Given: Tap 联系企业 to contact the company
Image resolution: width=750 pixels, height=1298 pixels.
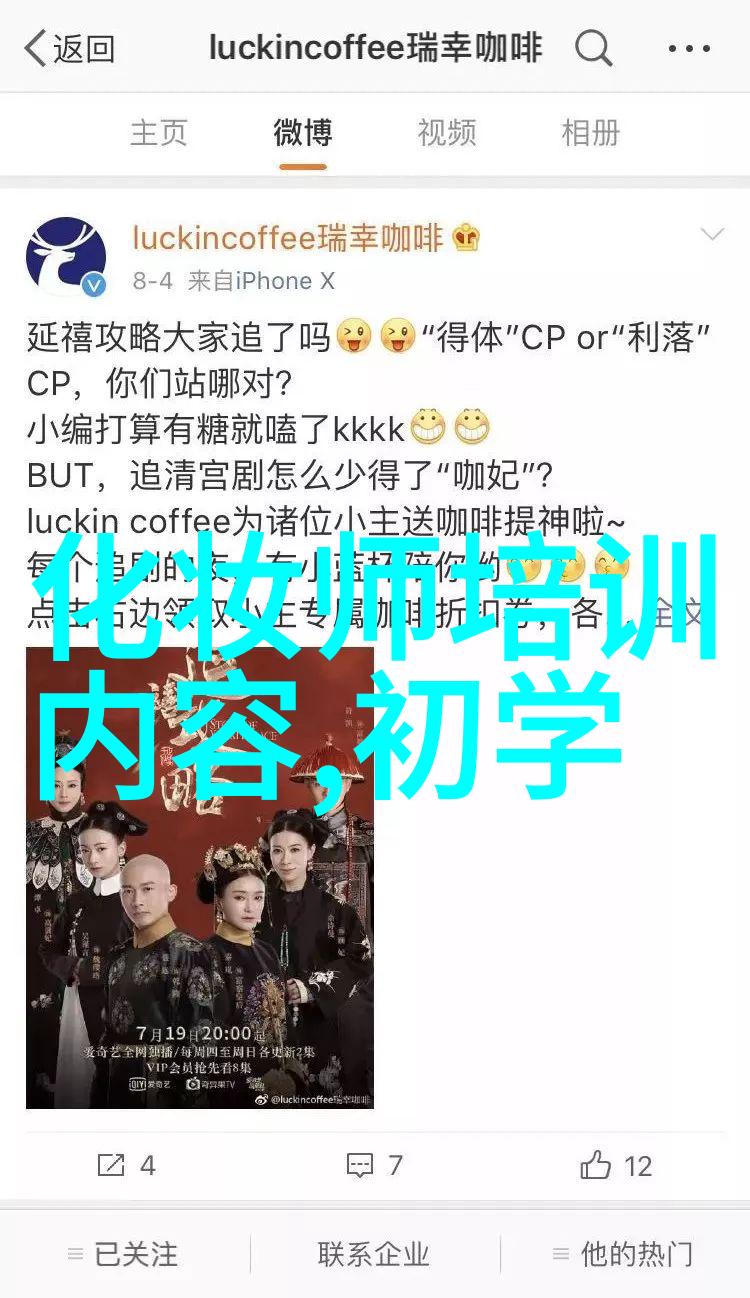Looking at the screenshot, I should (374, 1254).
